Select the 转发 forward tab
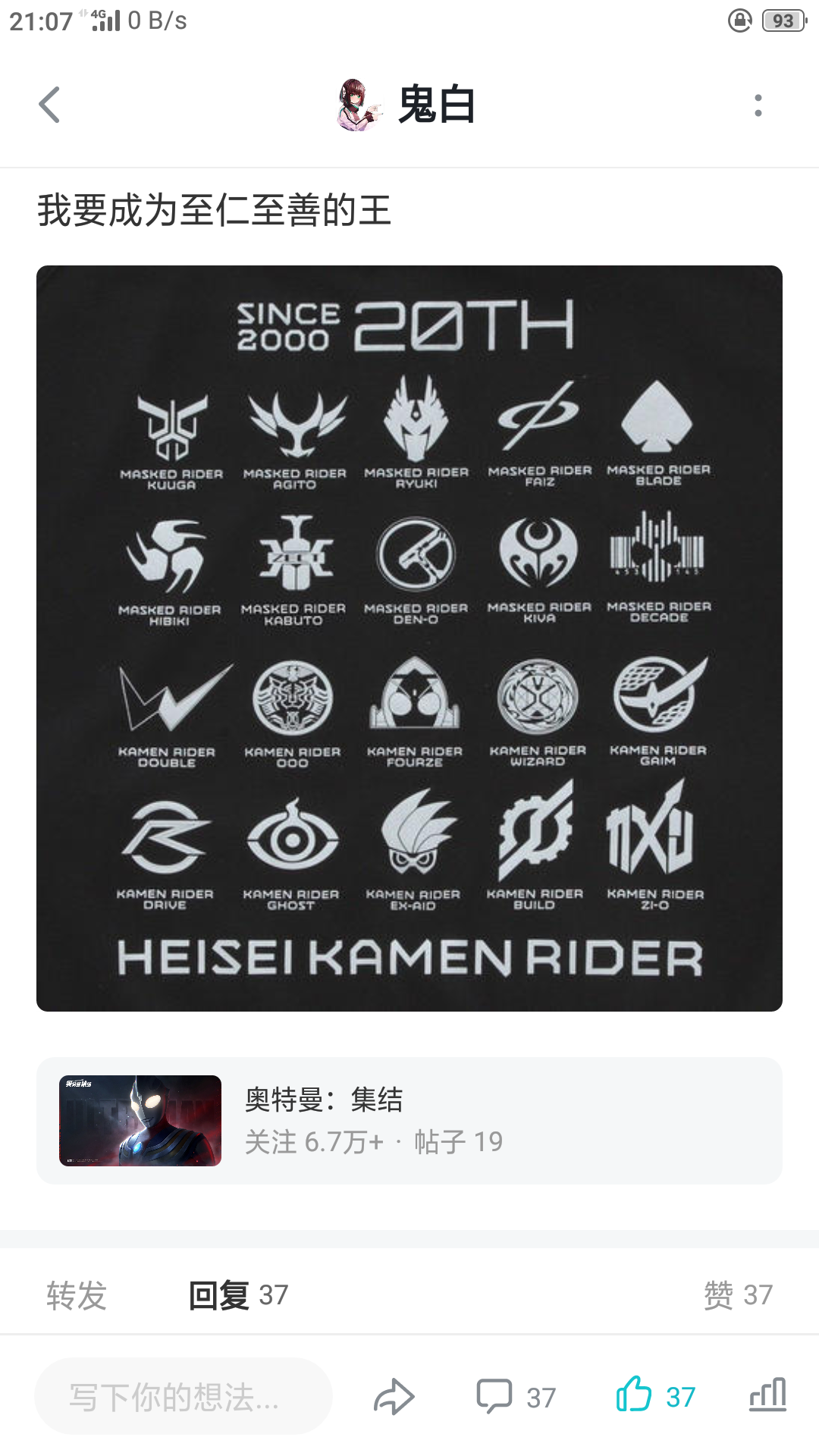819x1456 pixels. [76, 1291]
